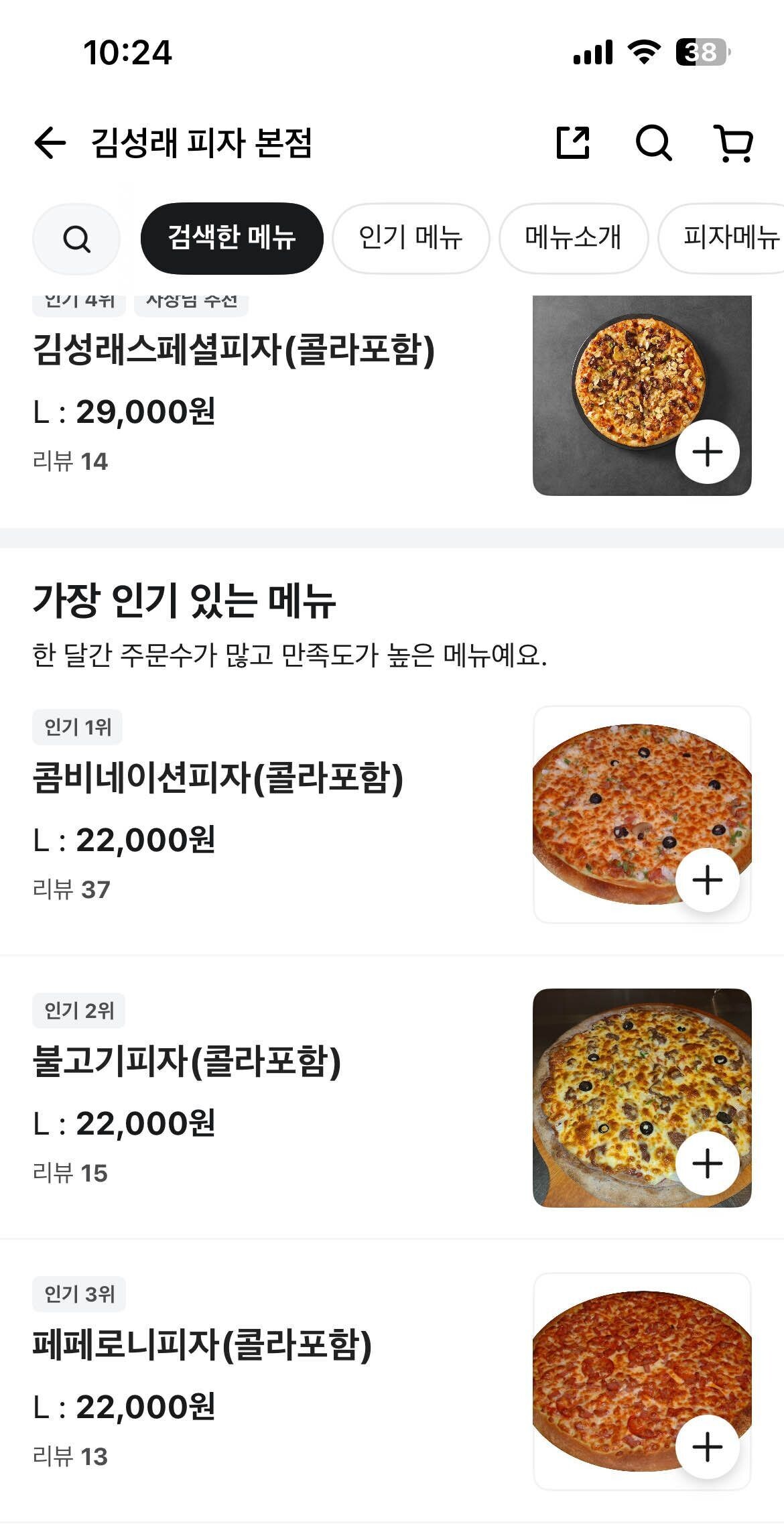Image resolution: width=784 pixels, height=1524 pixels.
Task: Select the 검색한 메뉴 tab
Action: pos(232,239)
